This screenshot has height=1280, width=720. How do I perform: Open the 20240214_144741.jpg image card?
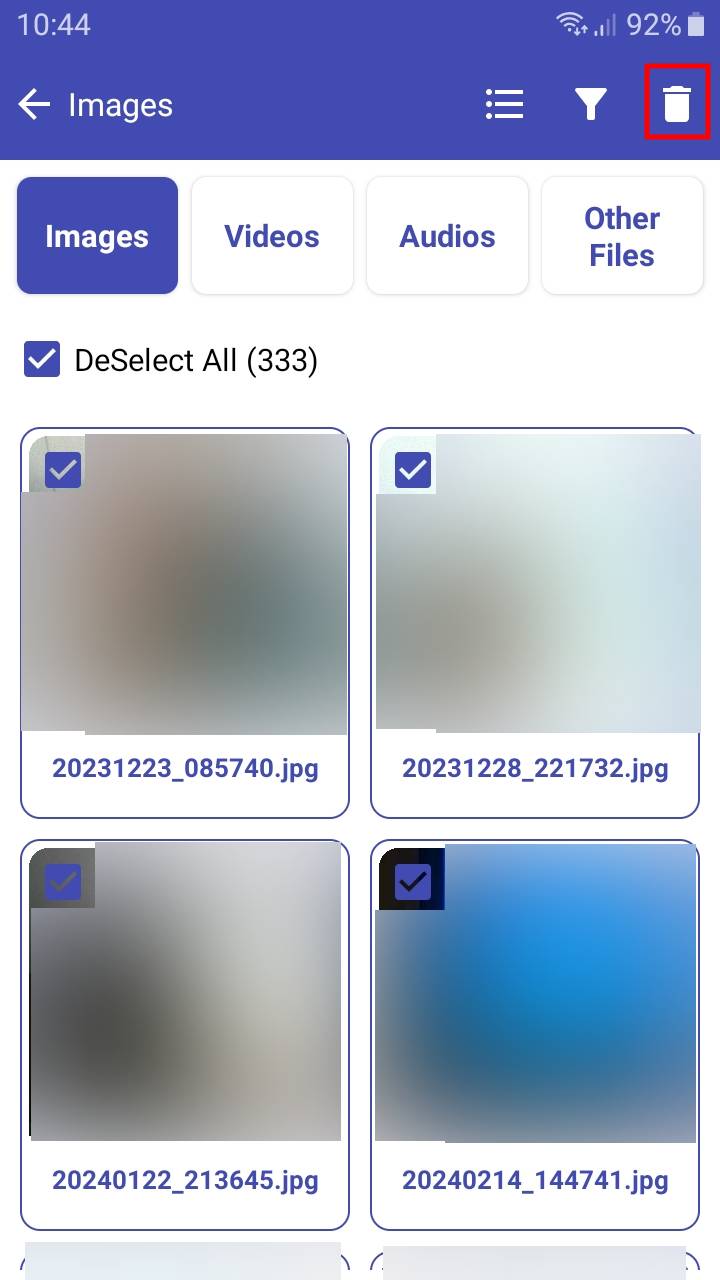tap(535, 1035)
